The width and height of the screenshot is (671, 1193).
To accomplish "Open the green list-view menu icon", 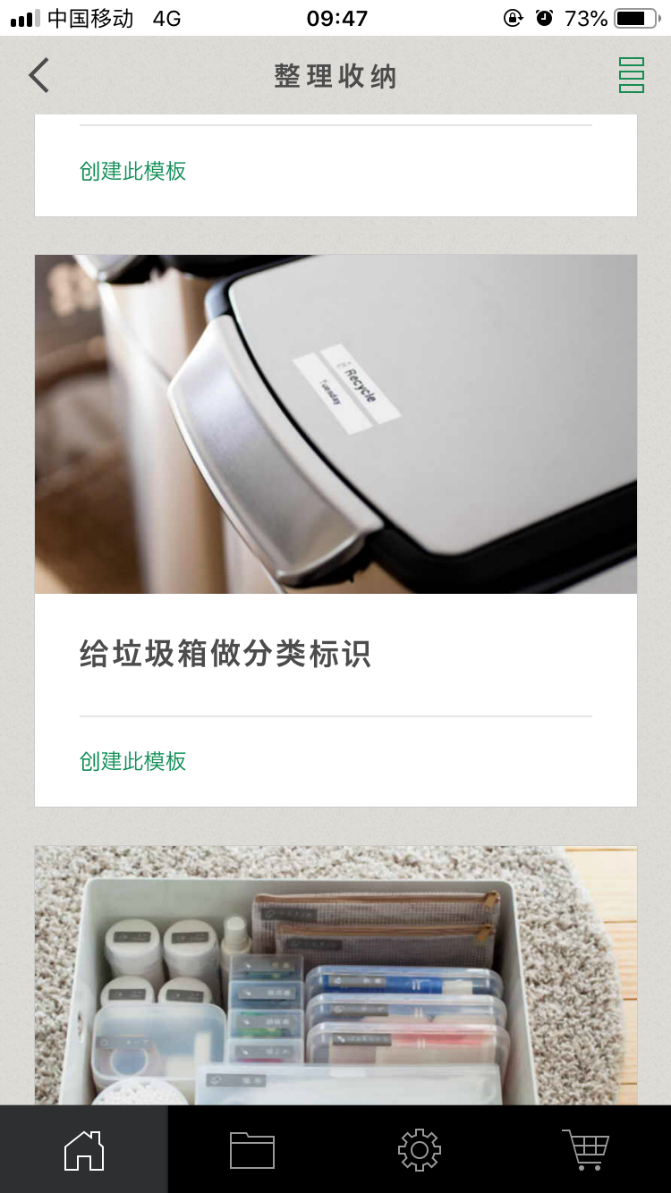I will click(x=631, y=75).
